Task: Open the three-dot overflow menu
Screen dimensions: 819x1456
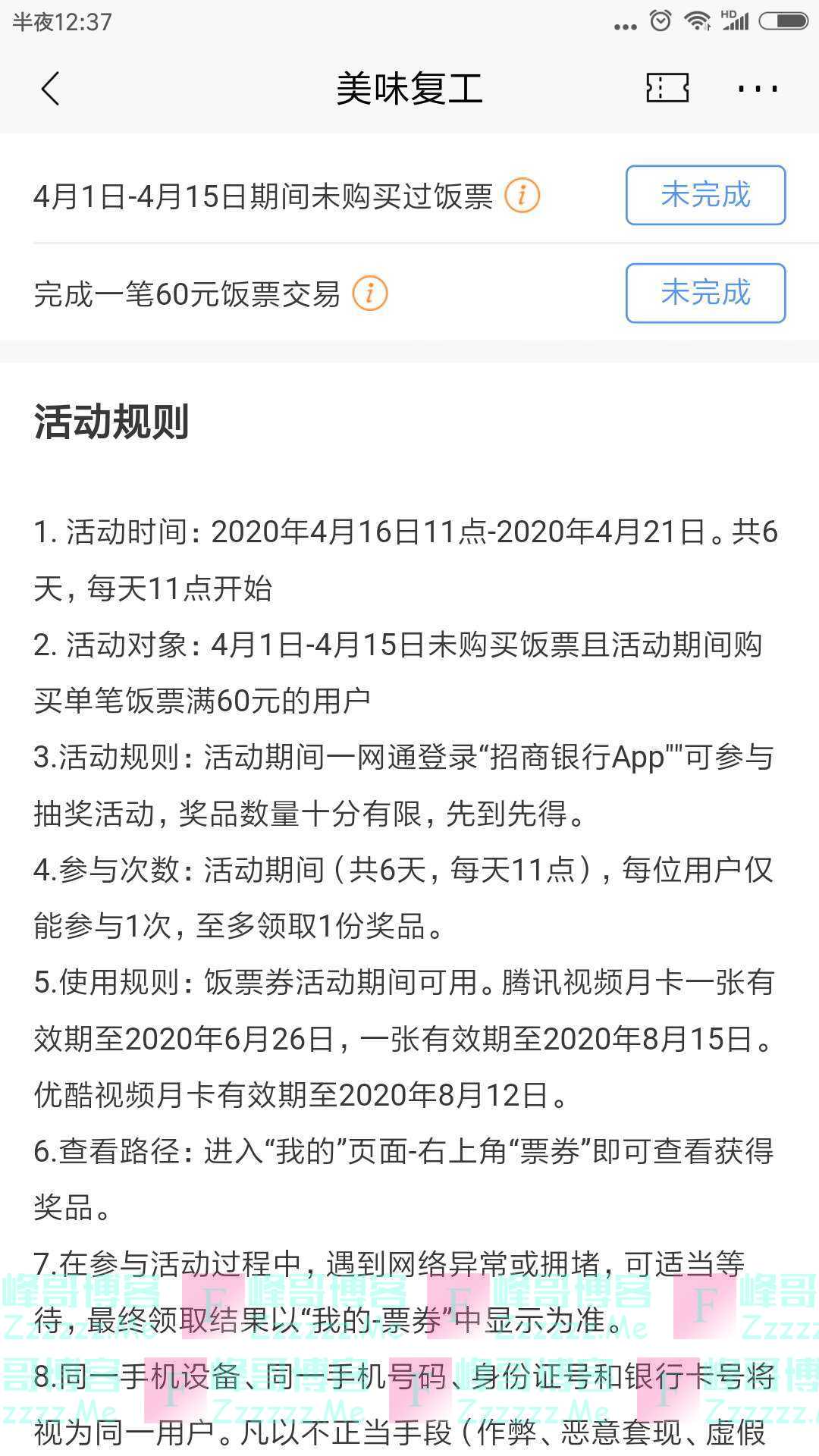Action: (758, 89)
